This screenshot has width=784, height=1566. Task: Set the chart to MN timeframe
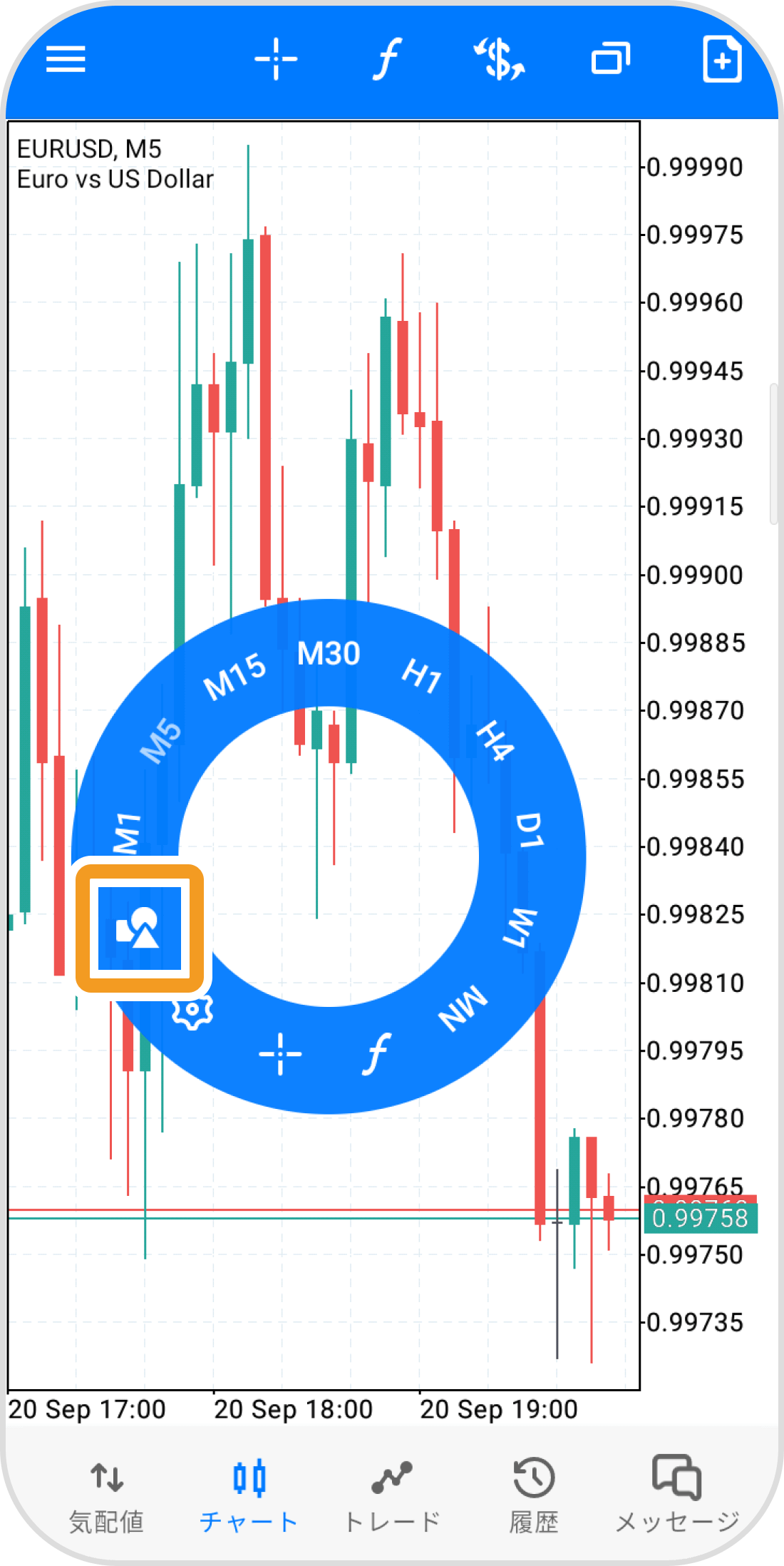tap(463, 1008)
